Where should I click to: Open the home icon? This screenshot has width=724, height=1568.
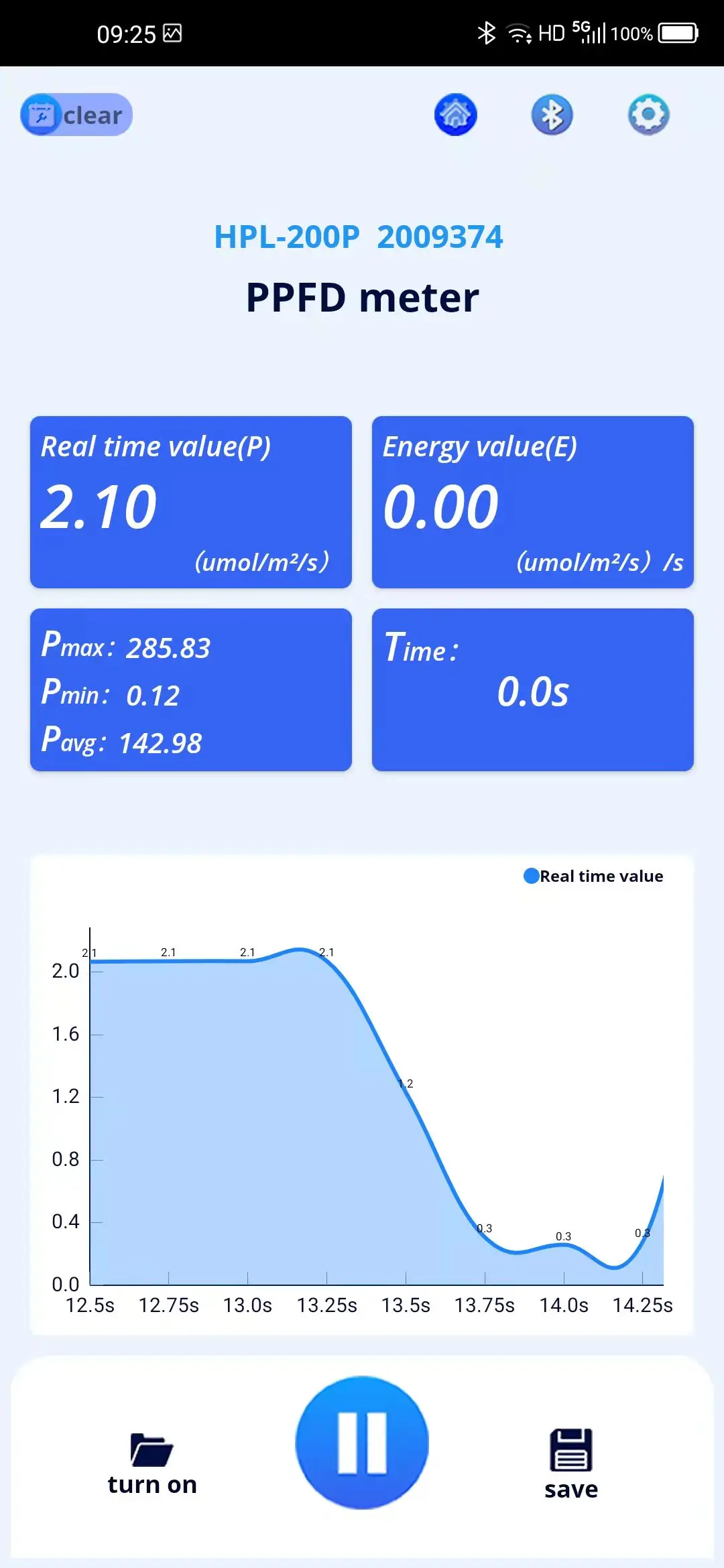pos(456,115)
